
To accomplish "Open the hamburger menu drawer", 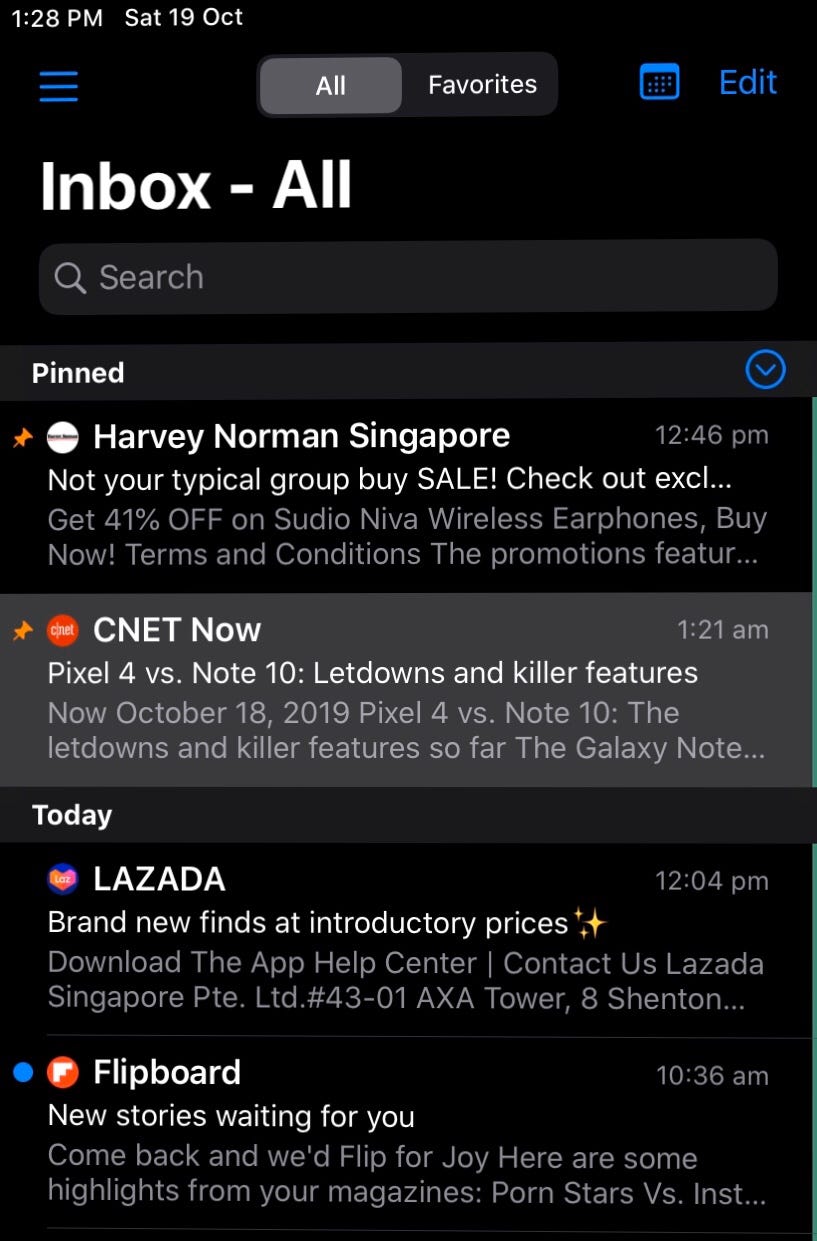I will click(59, 85).
